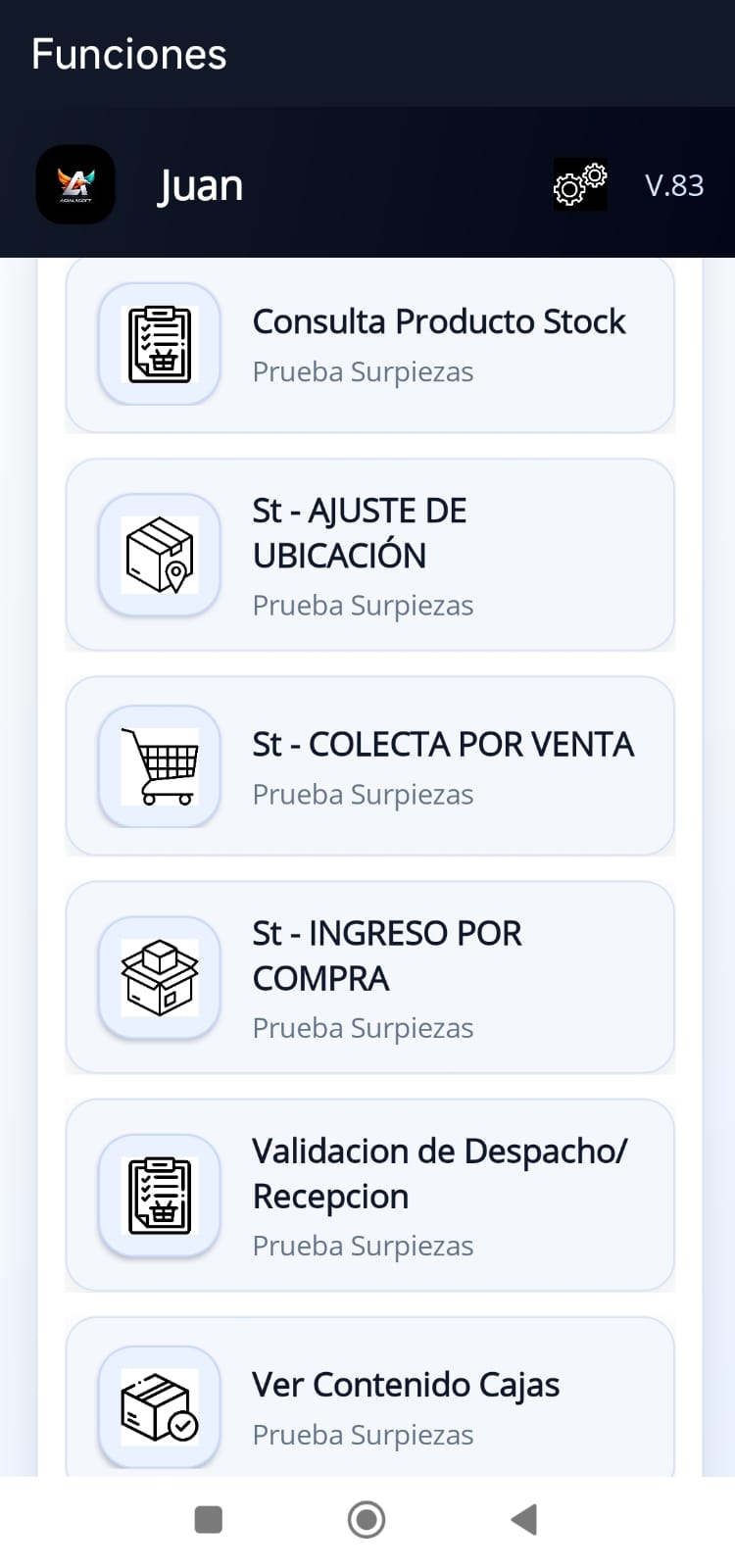Viewport: 735px width, 1568px height.
Task: Select the St - AJUSTE DE UBICACIÓN box icon
Action: click(160, 555)
